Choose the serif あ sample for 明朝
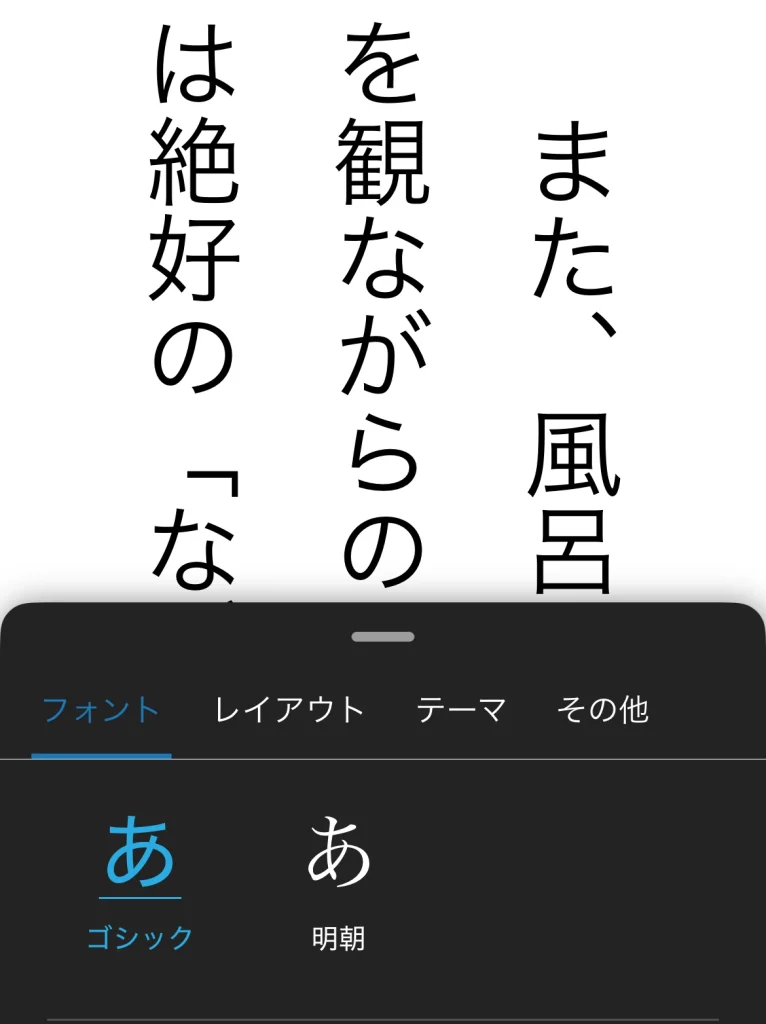This screenshot has height=1024, width=766. pyautogui.click(x=340, y=852)
